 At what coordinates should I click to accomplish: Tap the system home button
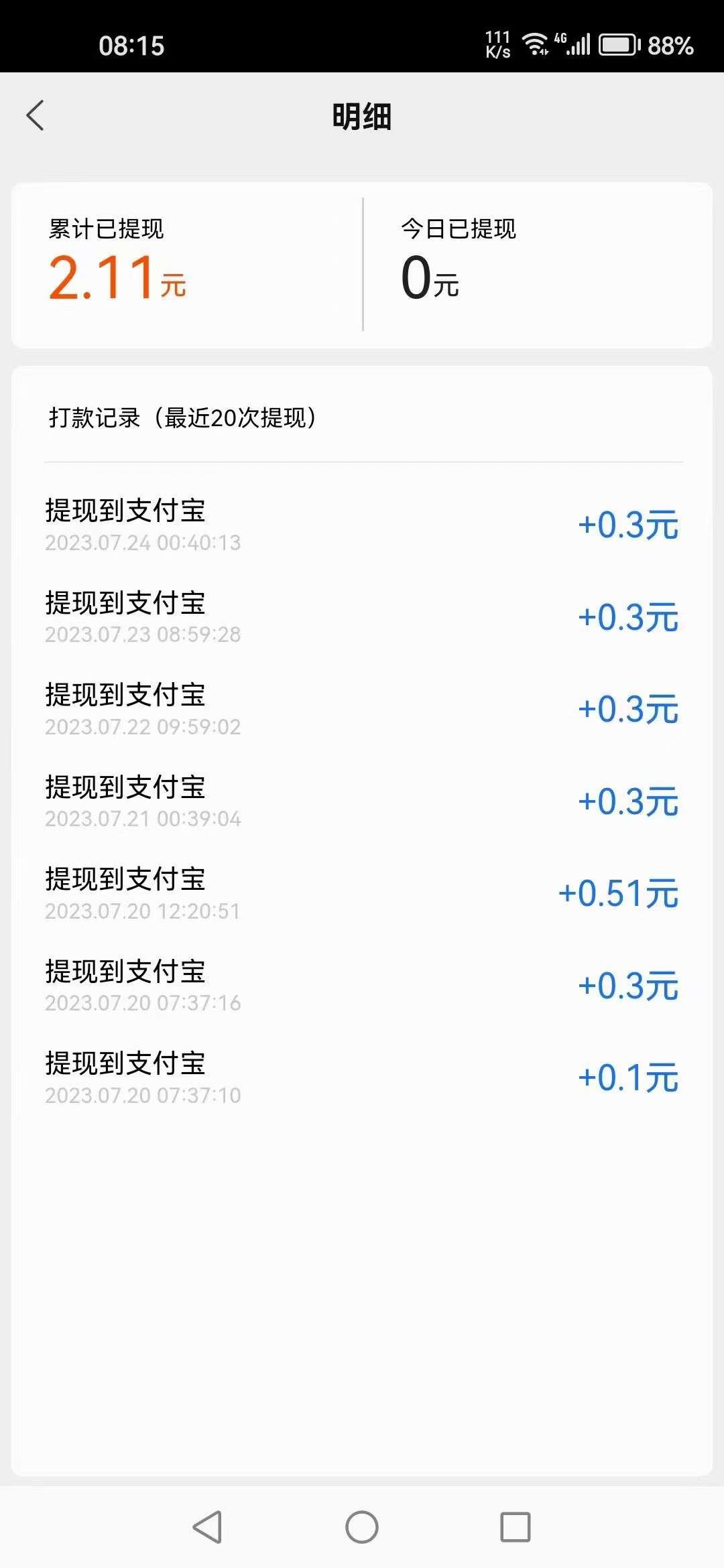click(362, 1527)
